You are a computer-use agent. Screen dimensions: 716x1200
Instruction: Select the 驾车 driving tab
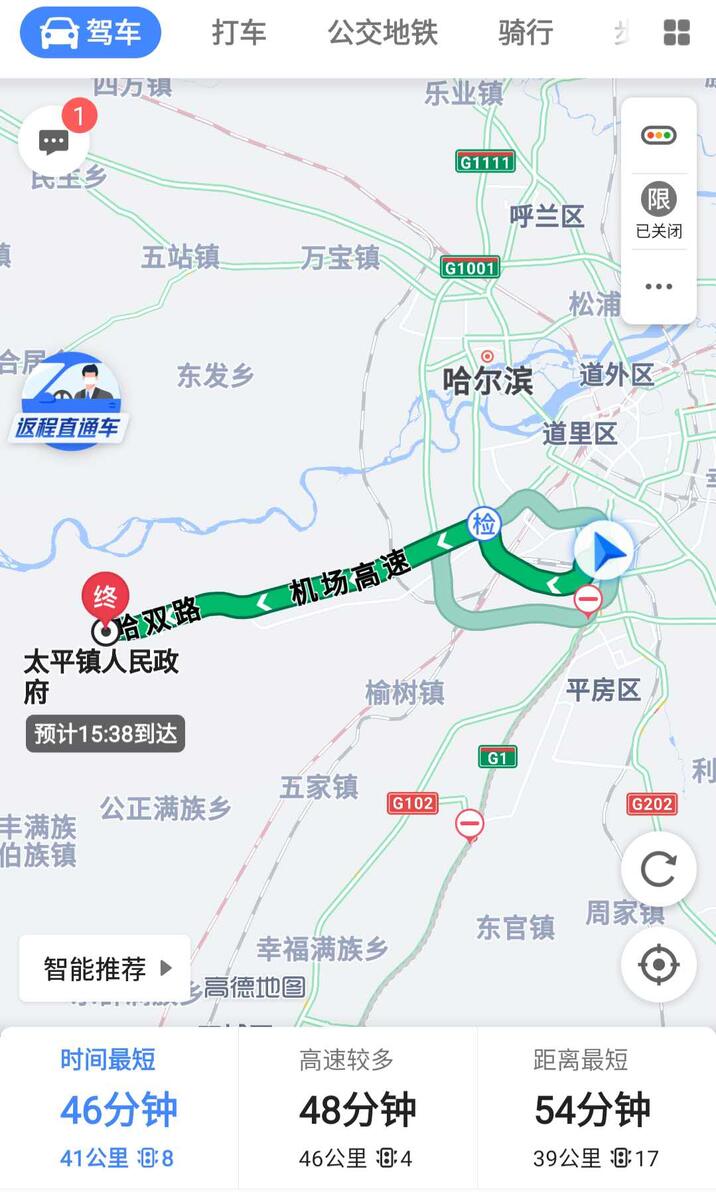(x=91, y=32)
